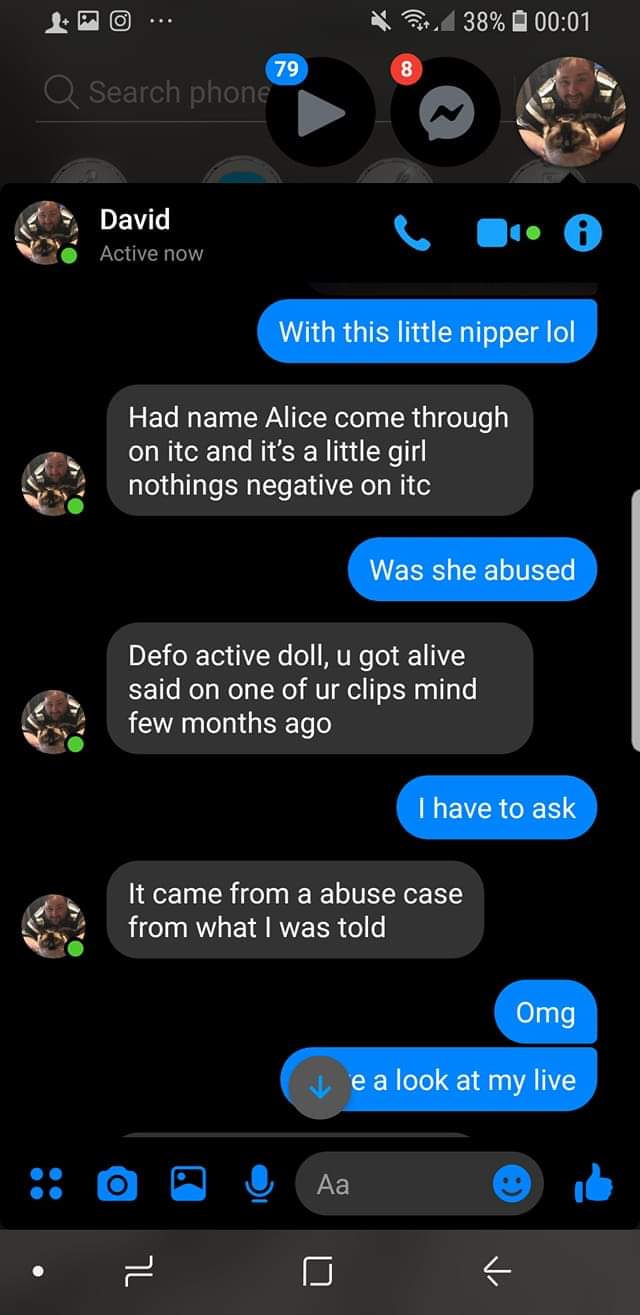Open the Messenger chat head with 8 unread
Image resolution: width=640 pixels, height=1315 pixels.
tap(443, 113)
